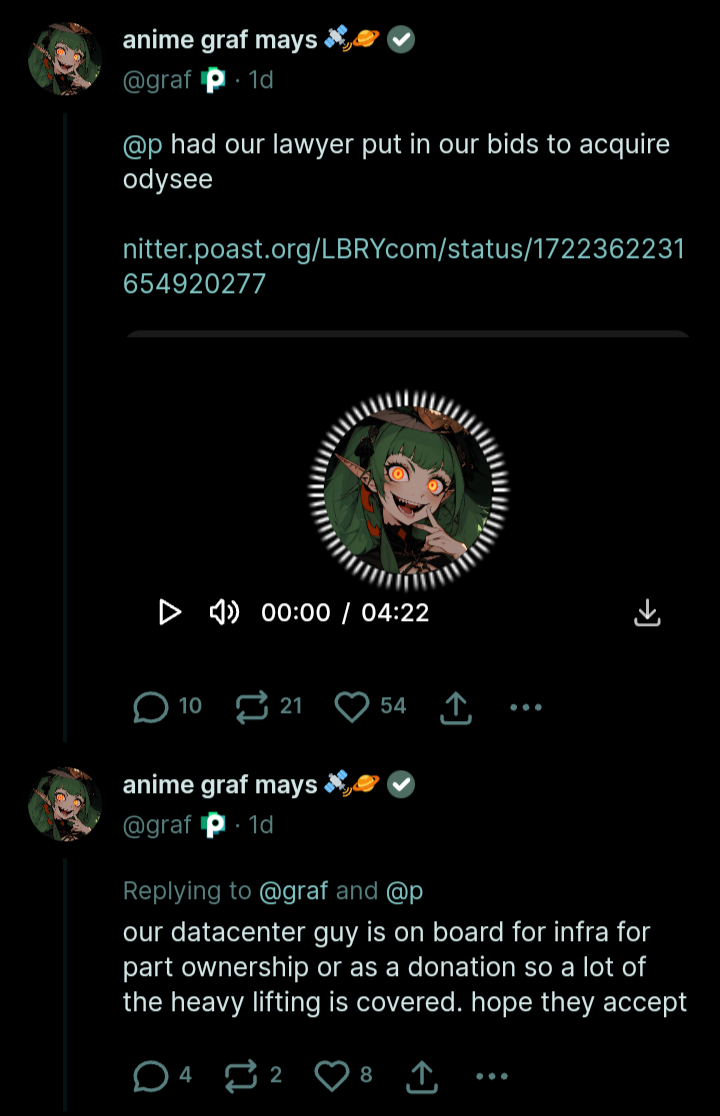The width and height of the screenshot is (720, 1116).
Task: Open the @p mention in first post
Action: 142,144
